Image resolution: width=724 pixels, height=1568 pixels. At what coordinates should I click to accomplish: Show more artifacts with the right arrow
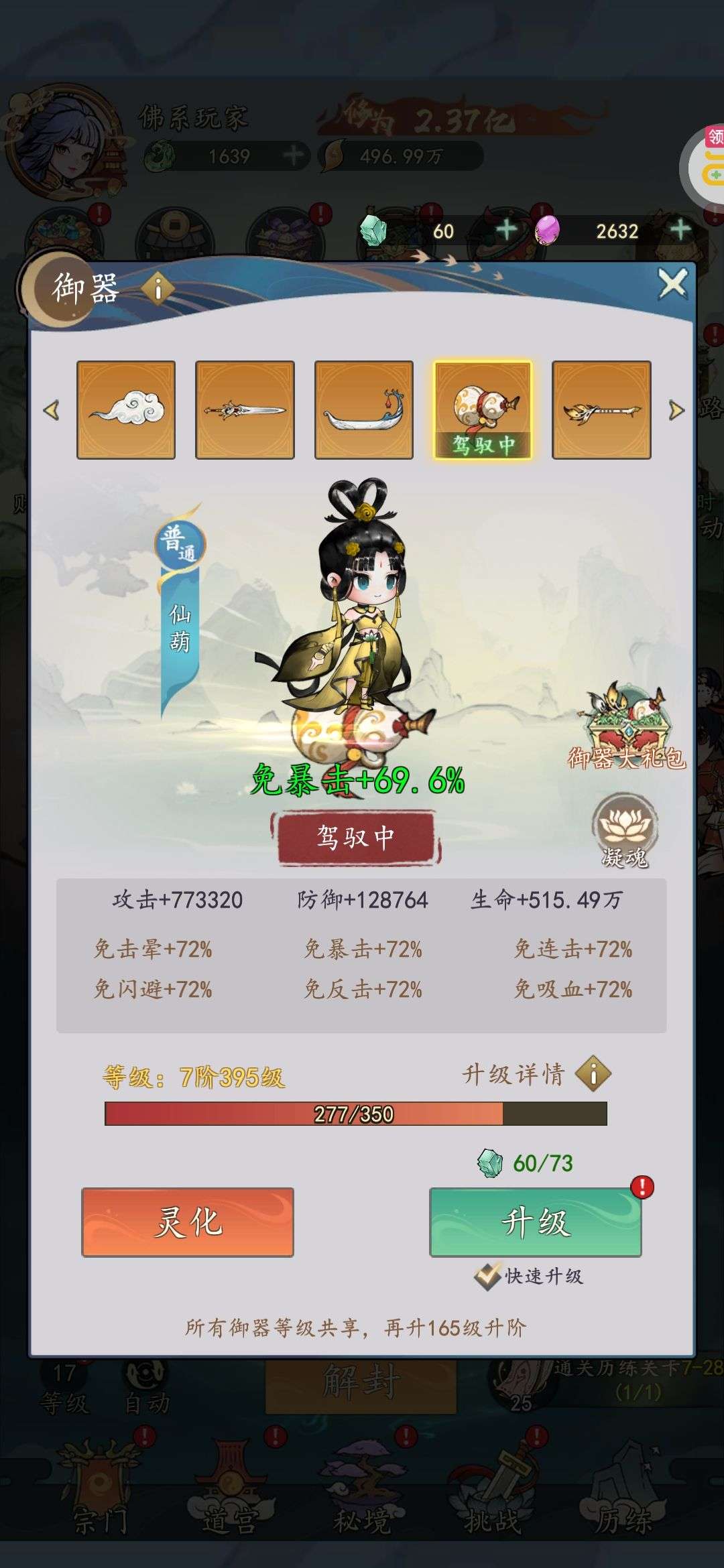point(676,410)
